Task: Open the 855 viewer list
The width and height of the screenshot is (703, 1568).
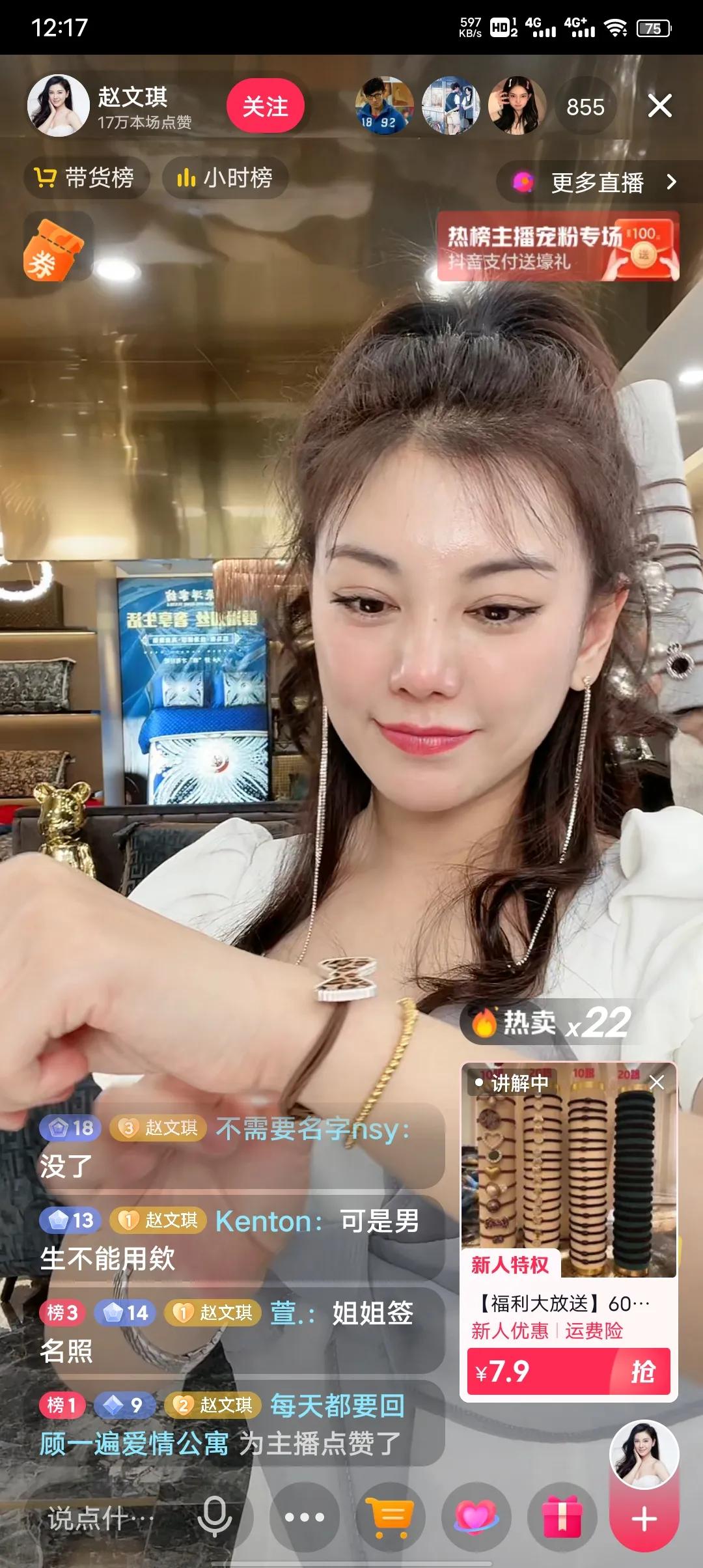Action: pos(585,107)
